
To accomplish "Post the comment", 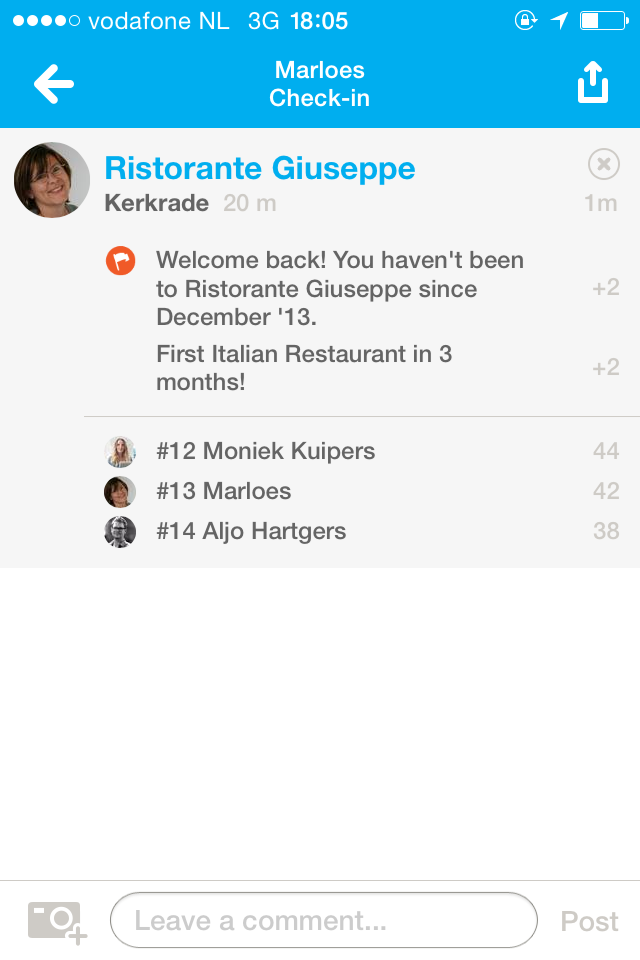I will click(589, 921).
